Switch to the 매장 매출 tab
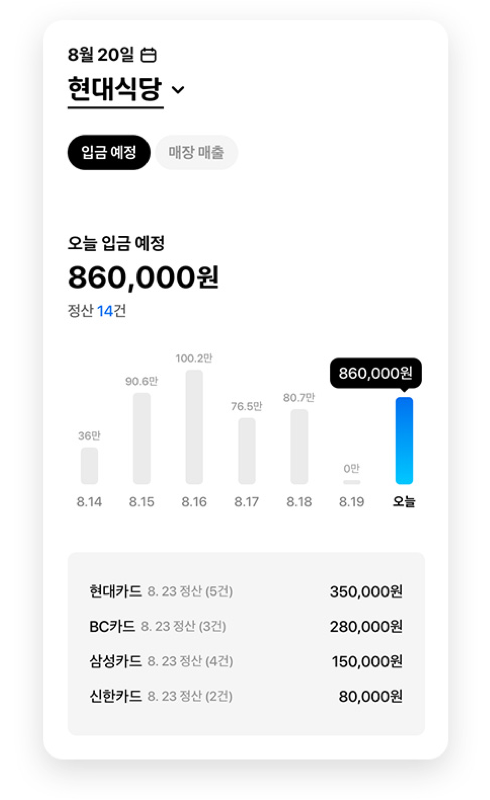 pos(197,152)
